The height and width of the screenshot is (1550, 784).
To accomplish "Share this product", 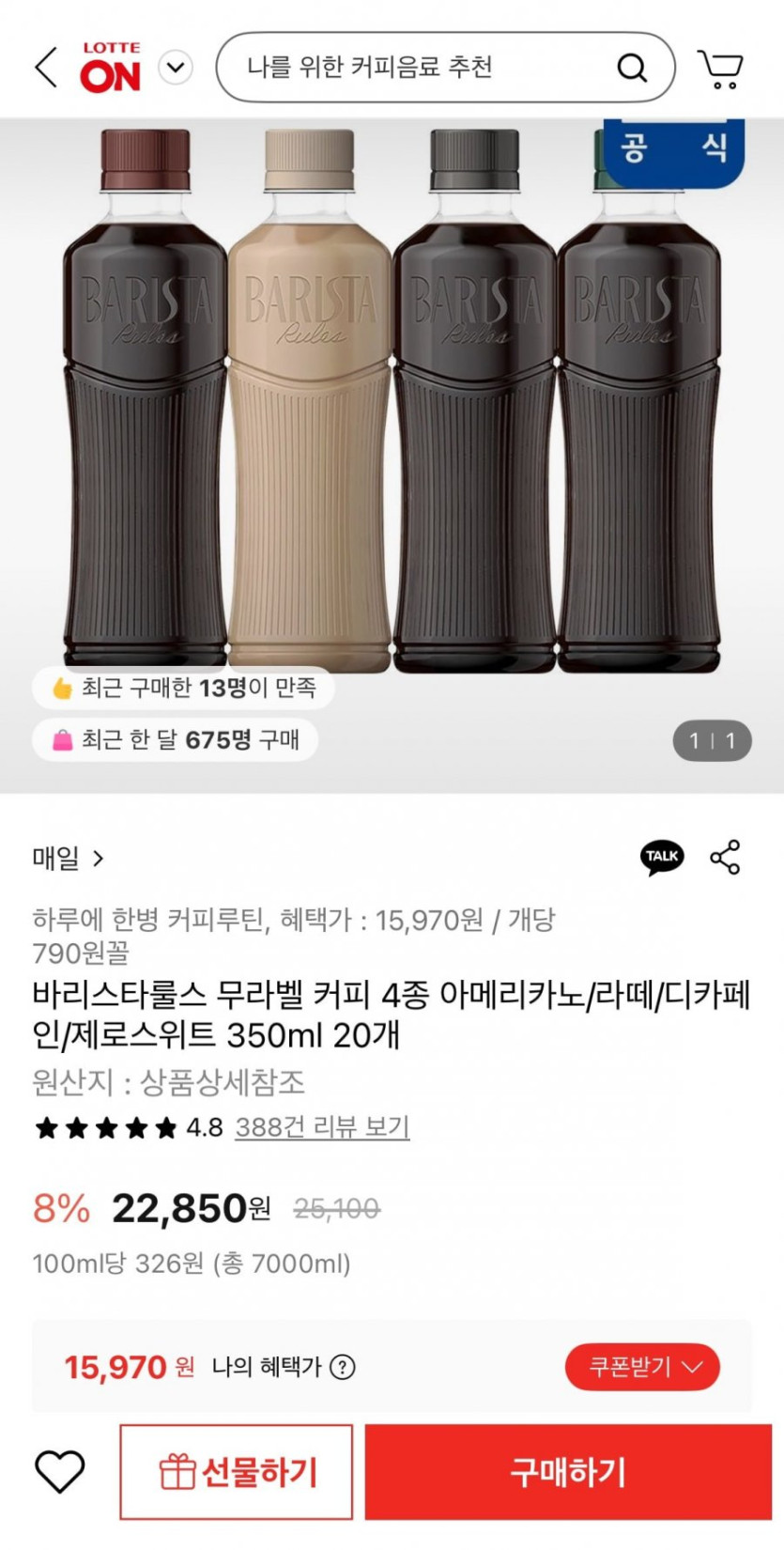I will click(x=725, y=857).
